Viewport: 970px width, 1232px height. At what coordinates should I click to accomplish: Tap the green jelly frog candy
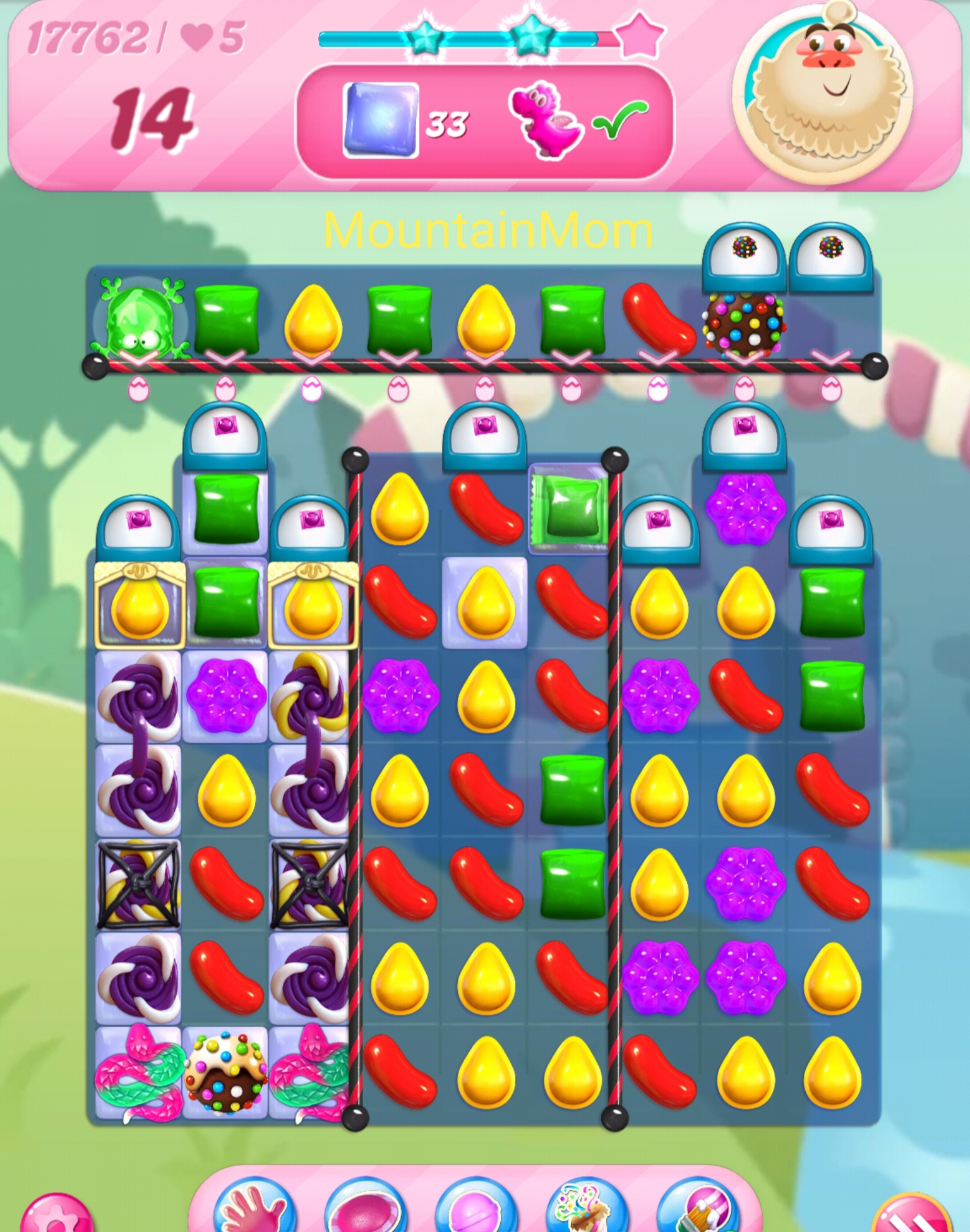[x=140, y=320]
